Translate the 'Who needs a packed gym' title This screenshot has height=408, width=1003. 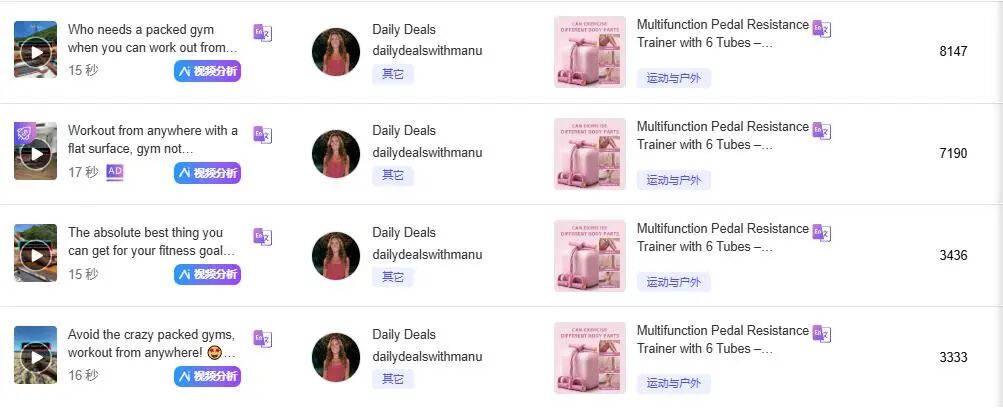click(262, 33)
